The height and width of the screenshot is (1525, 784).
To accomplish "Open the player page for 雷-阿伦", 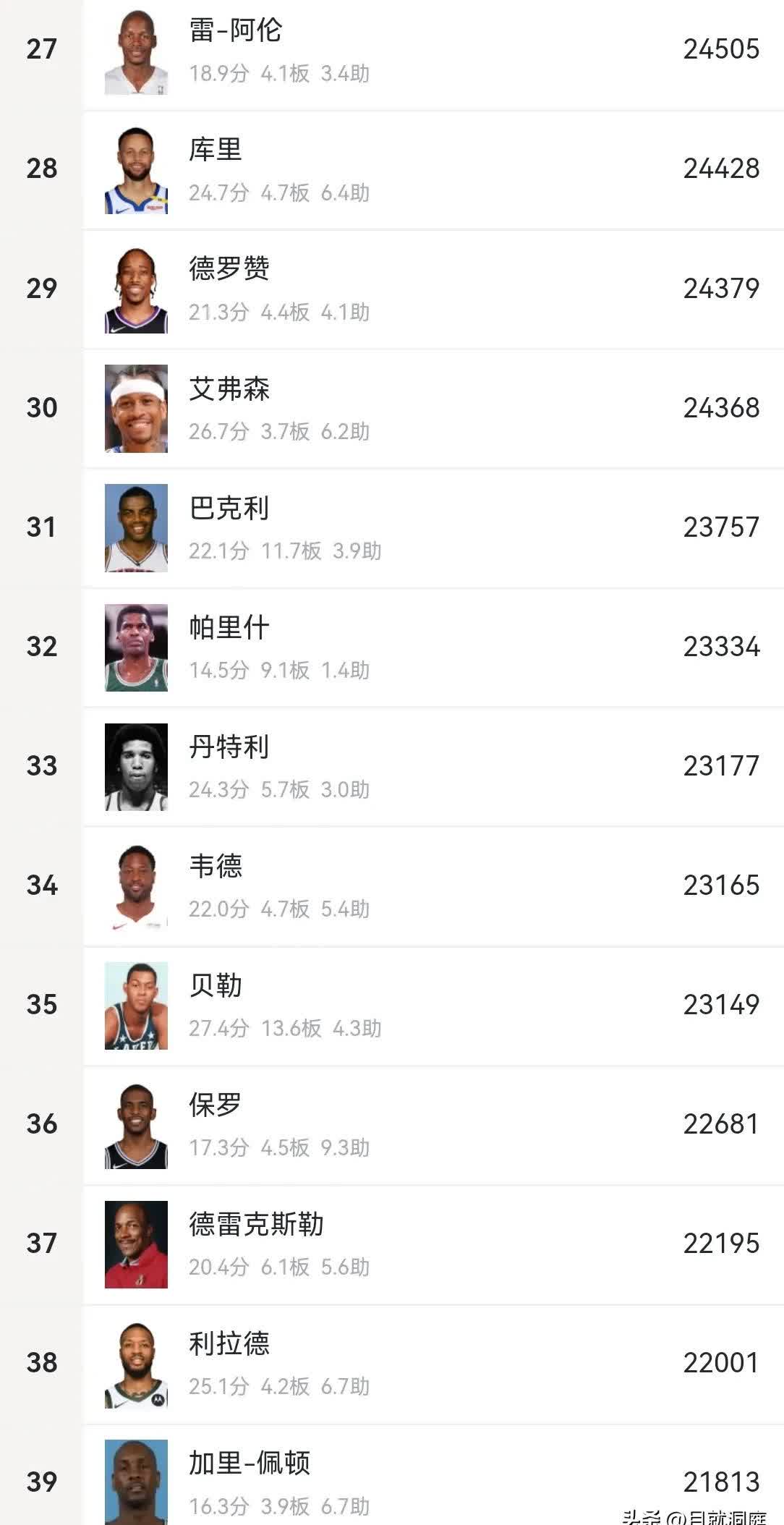I will pyautogui.click(x=137, y=48).
